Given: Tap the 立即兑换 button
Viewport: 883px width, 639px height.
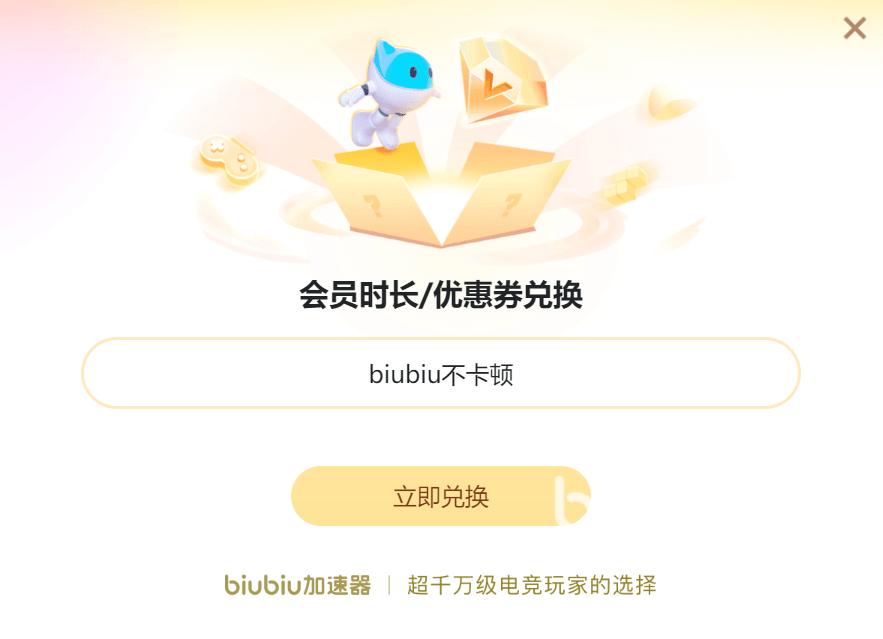Looking at the screenshot, I should [441, 496].
